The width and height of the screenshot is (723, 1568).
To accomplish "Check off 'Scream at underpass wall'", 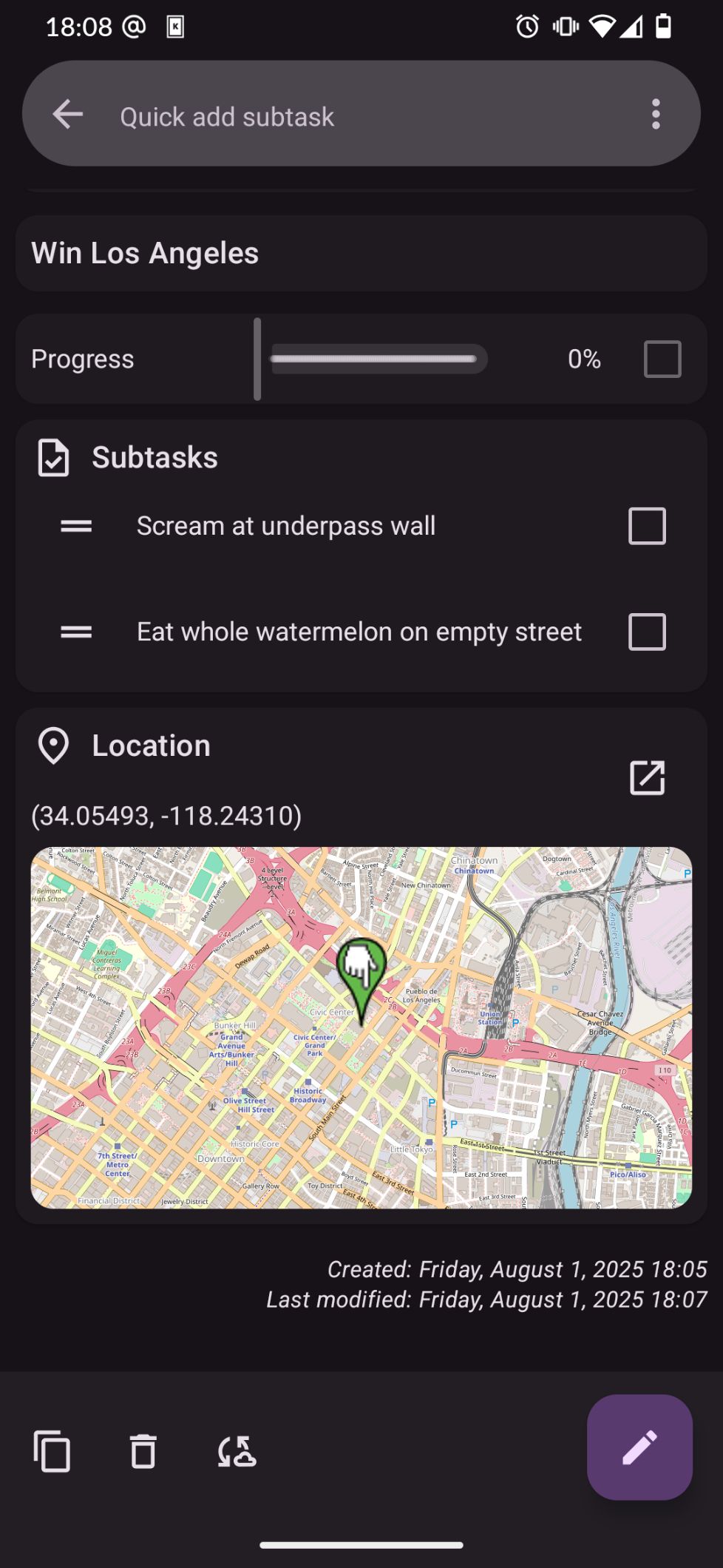I will click(646, 525).
